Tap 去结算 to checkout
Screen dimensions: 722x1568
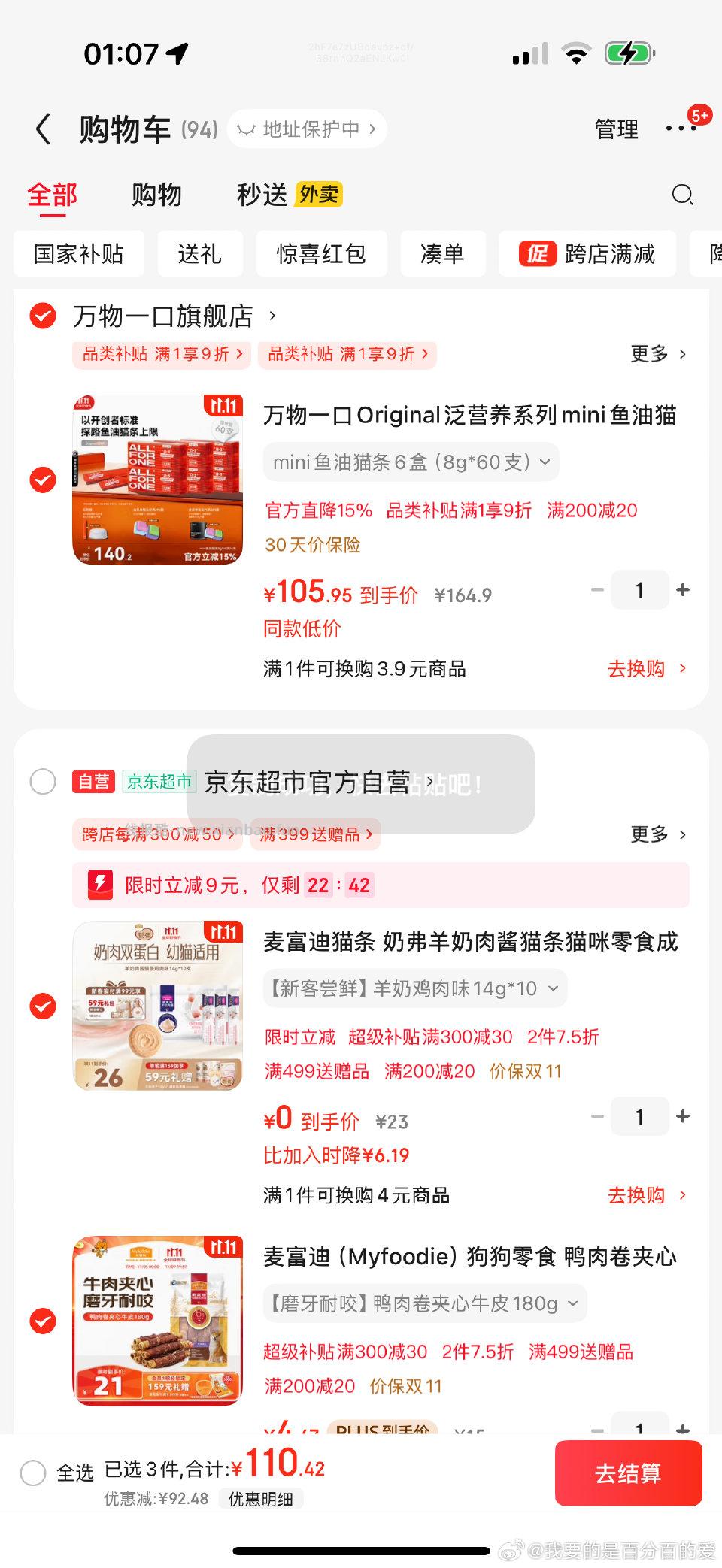(x=629, y=1473)
